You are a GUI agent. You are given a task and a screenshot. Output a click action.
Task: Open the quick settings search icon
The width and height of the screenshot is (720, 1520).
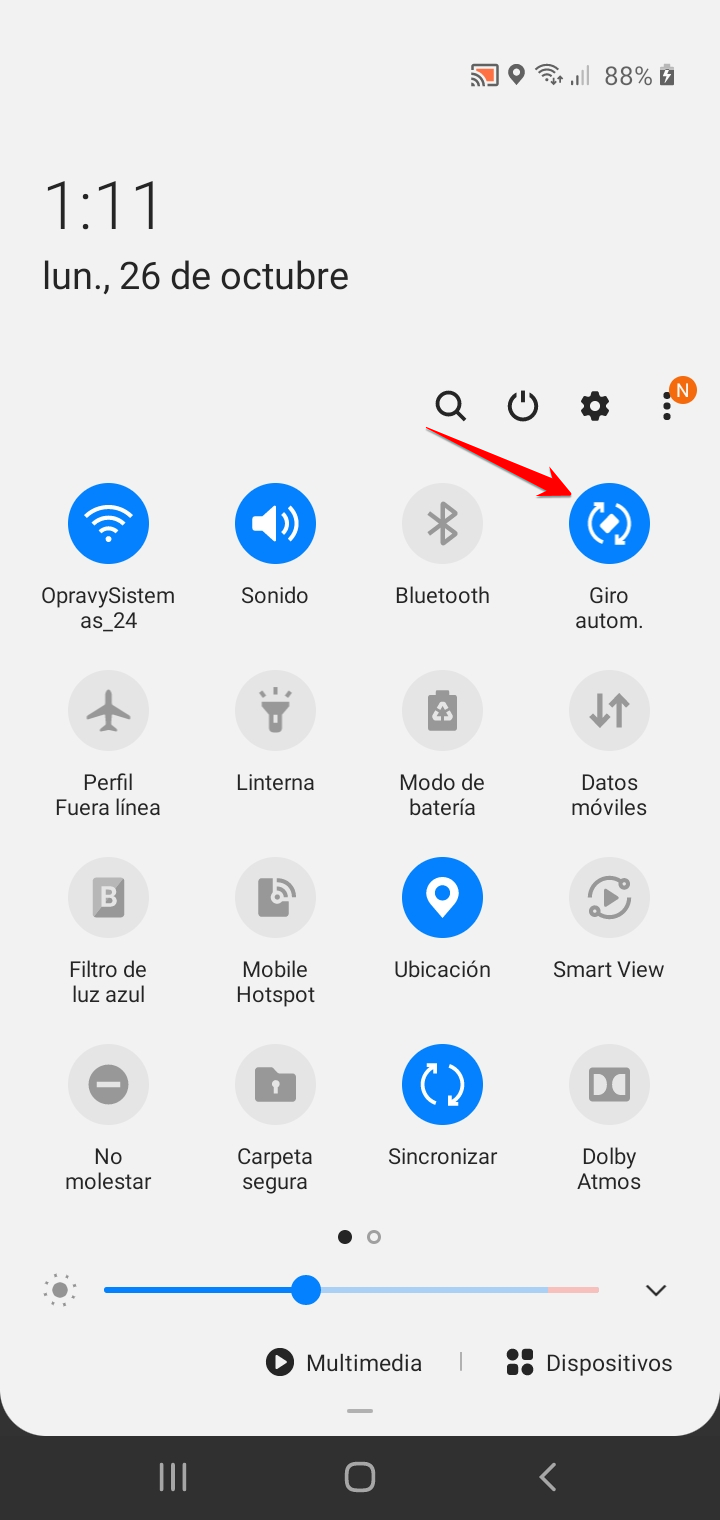451,406
